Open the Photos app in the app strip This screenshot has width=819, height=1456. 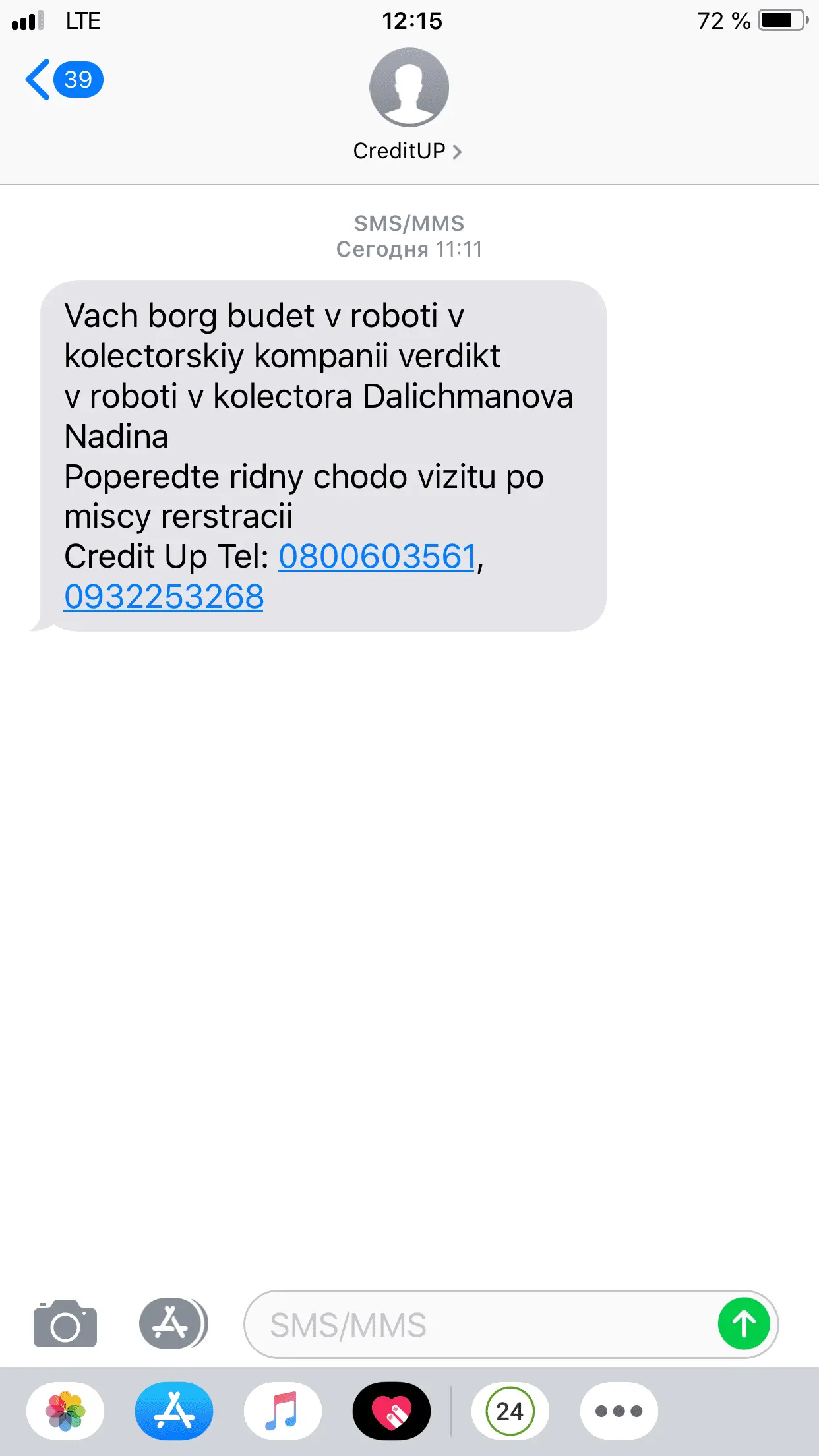[x=65, y=1411]
